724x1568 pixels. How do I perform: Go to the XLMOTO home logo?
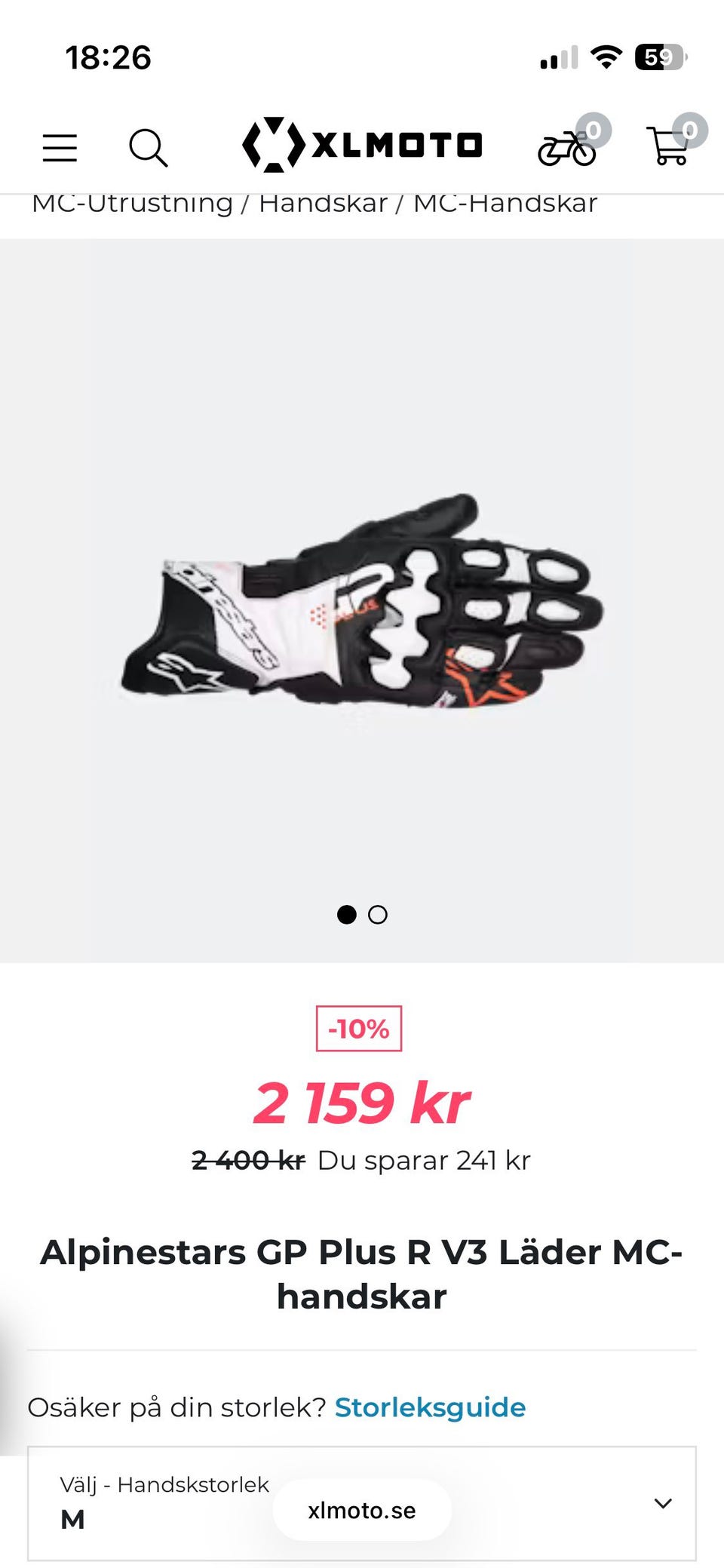(x=362, y=145)
